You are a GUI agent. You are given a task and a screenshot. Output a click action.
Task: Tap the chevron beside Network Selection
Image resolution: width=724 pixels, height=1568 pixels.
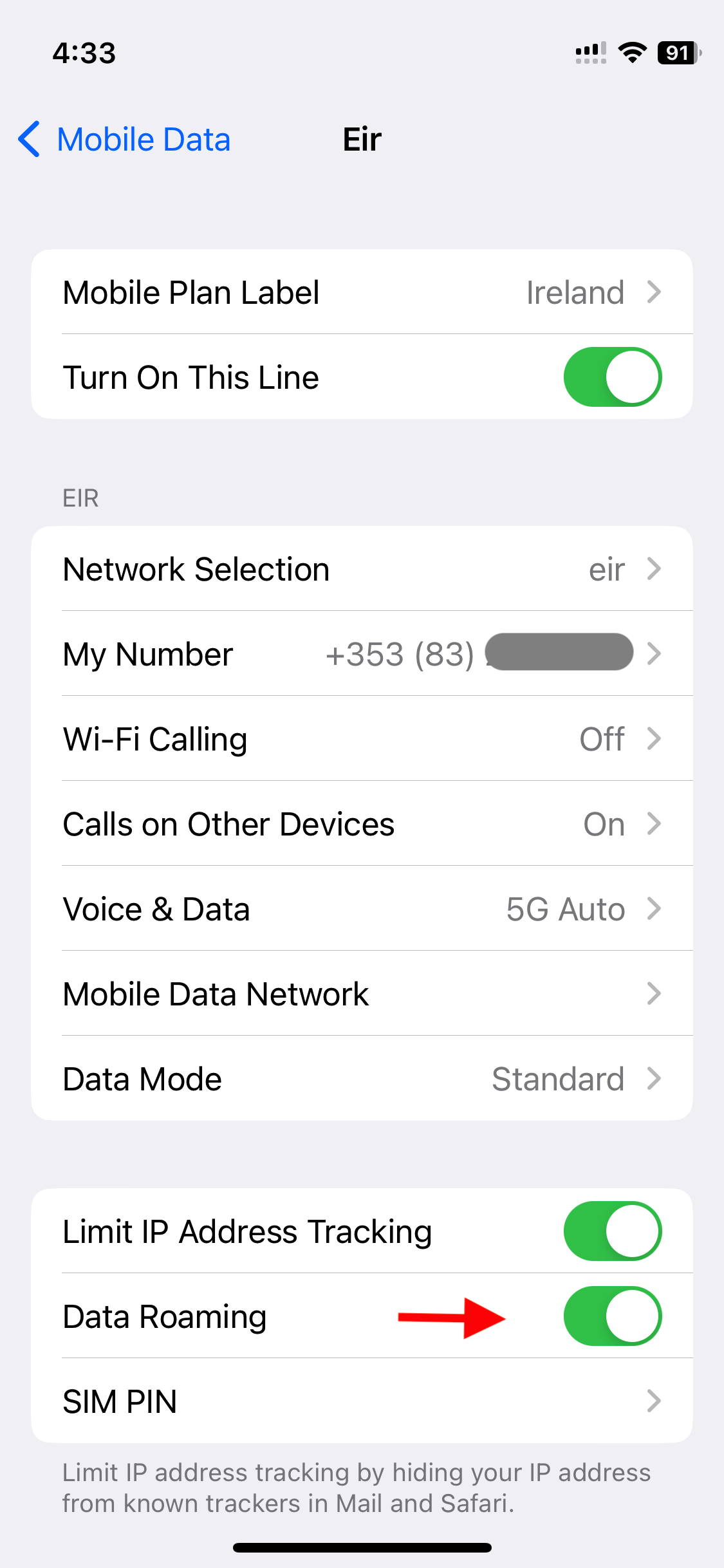(655, 569)
